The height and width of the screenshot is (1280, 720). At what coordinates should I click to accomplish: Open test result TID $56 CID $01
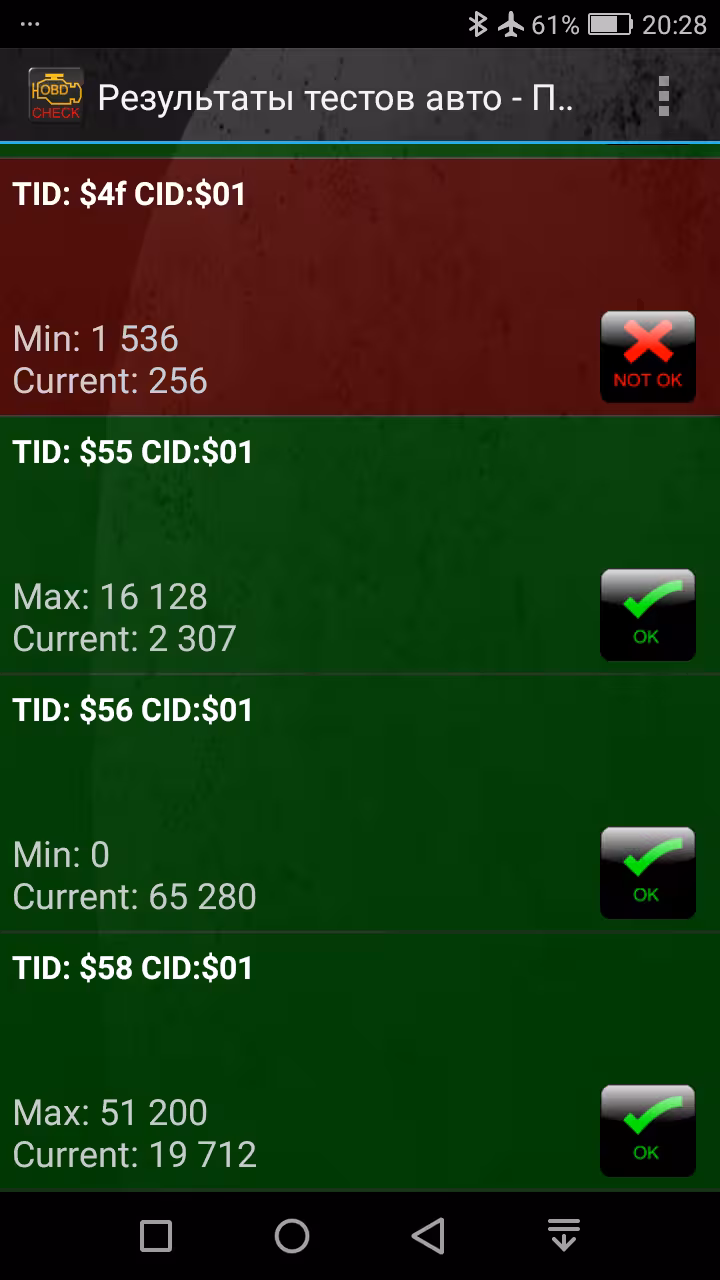360,803
